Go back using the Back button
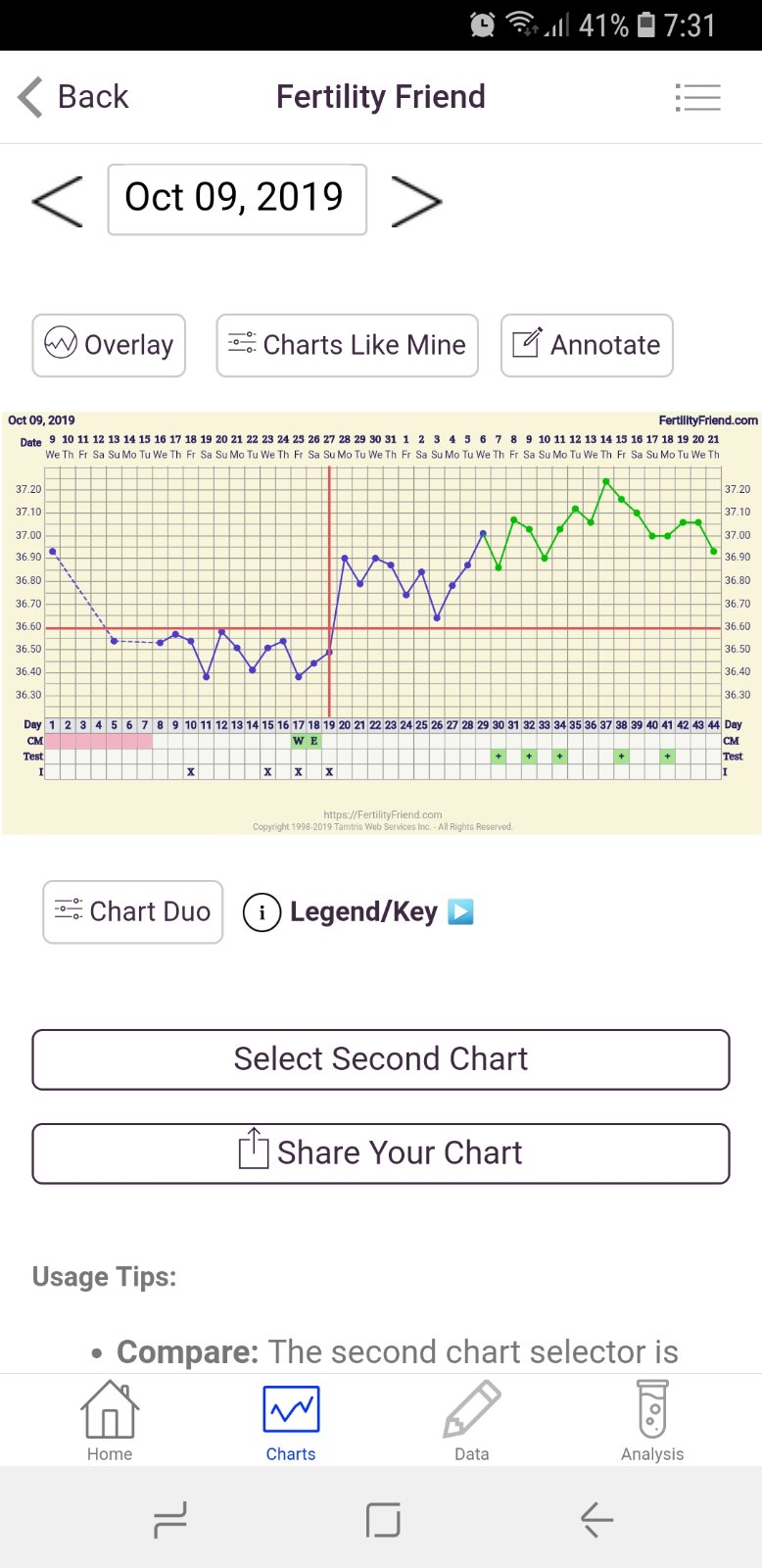This screenshot has height=1568, width=762. coord(74,97)
